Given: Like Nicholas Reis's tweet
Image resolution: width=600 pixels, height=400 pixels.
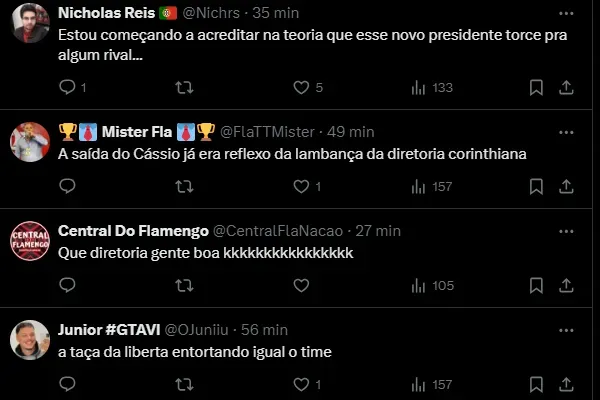Looking at the screenshot, I should [301, 88].
